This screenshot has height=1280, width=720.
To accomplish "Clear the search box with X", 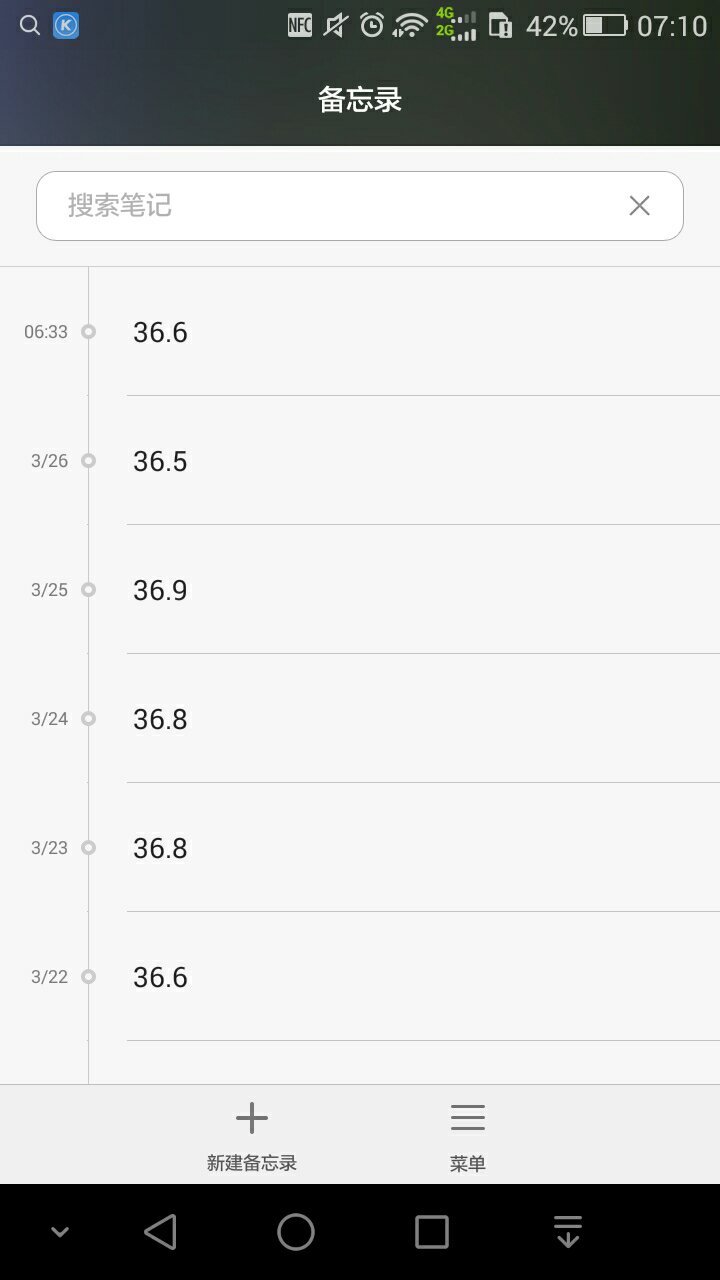I will point(639,206).
